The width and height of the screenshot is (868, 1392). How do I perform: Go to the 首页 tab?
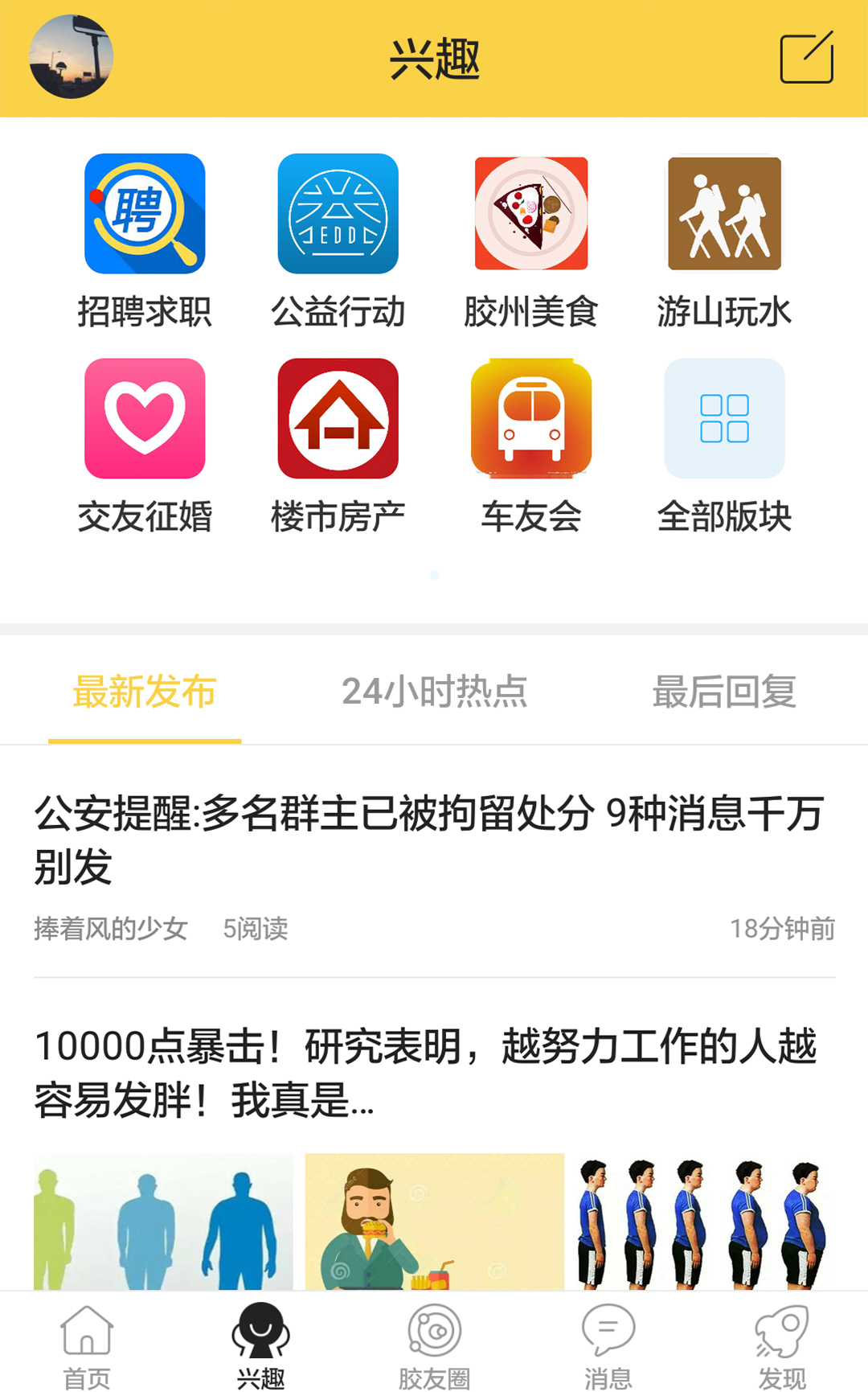pyautogui.click(x=87, y=1345)
